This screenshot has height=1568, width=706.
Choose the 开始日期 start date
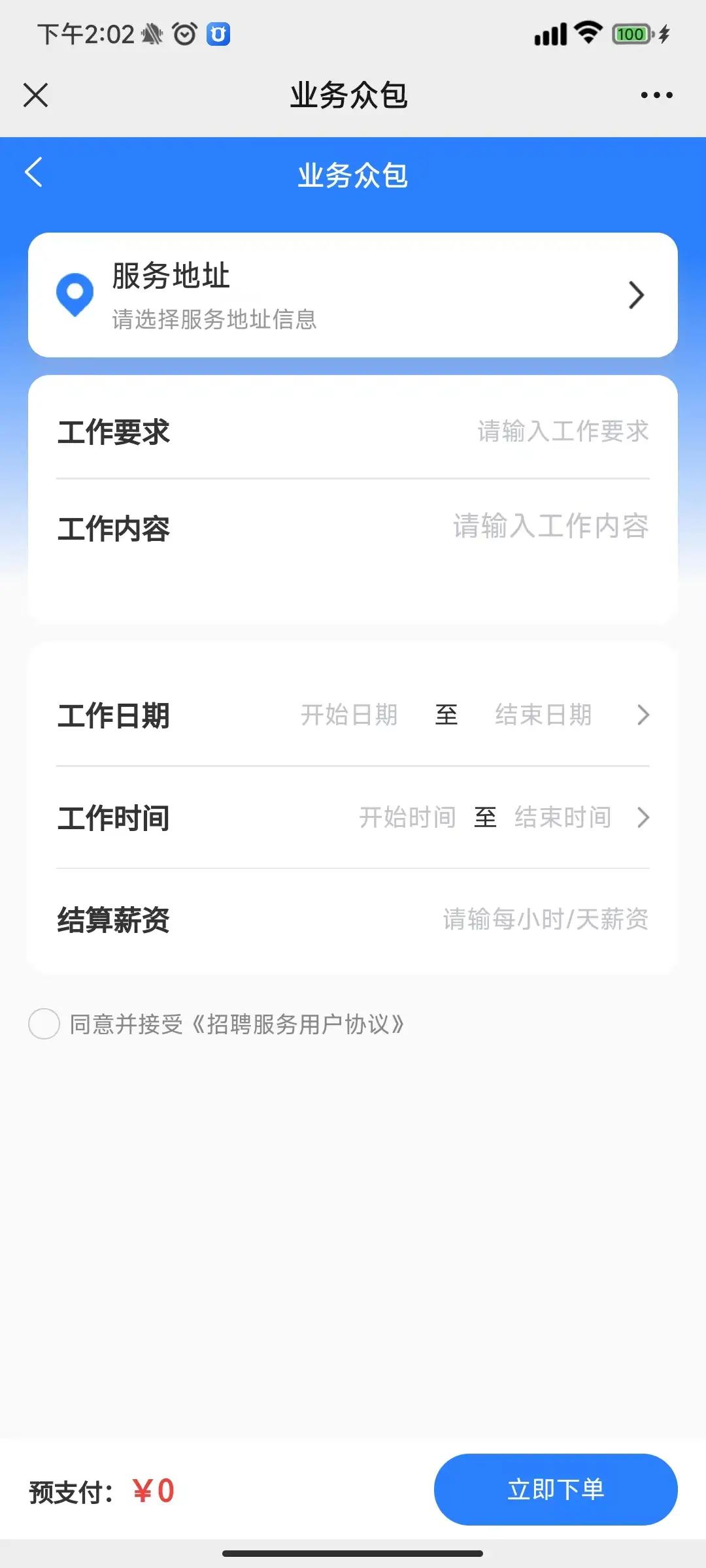point(349,715)
